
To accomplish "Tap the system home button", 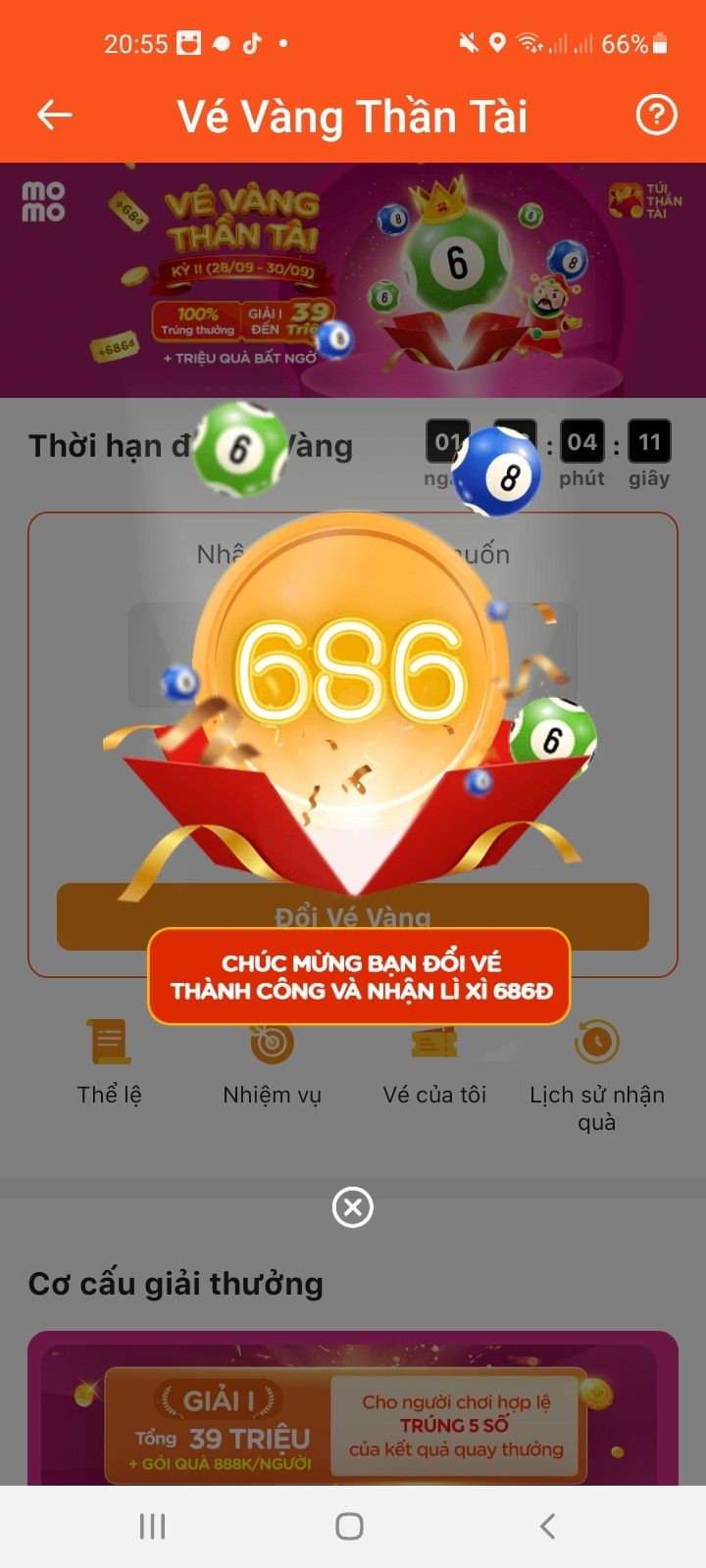I will click(x=350, y=1526).
